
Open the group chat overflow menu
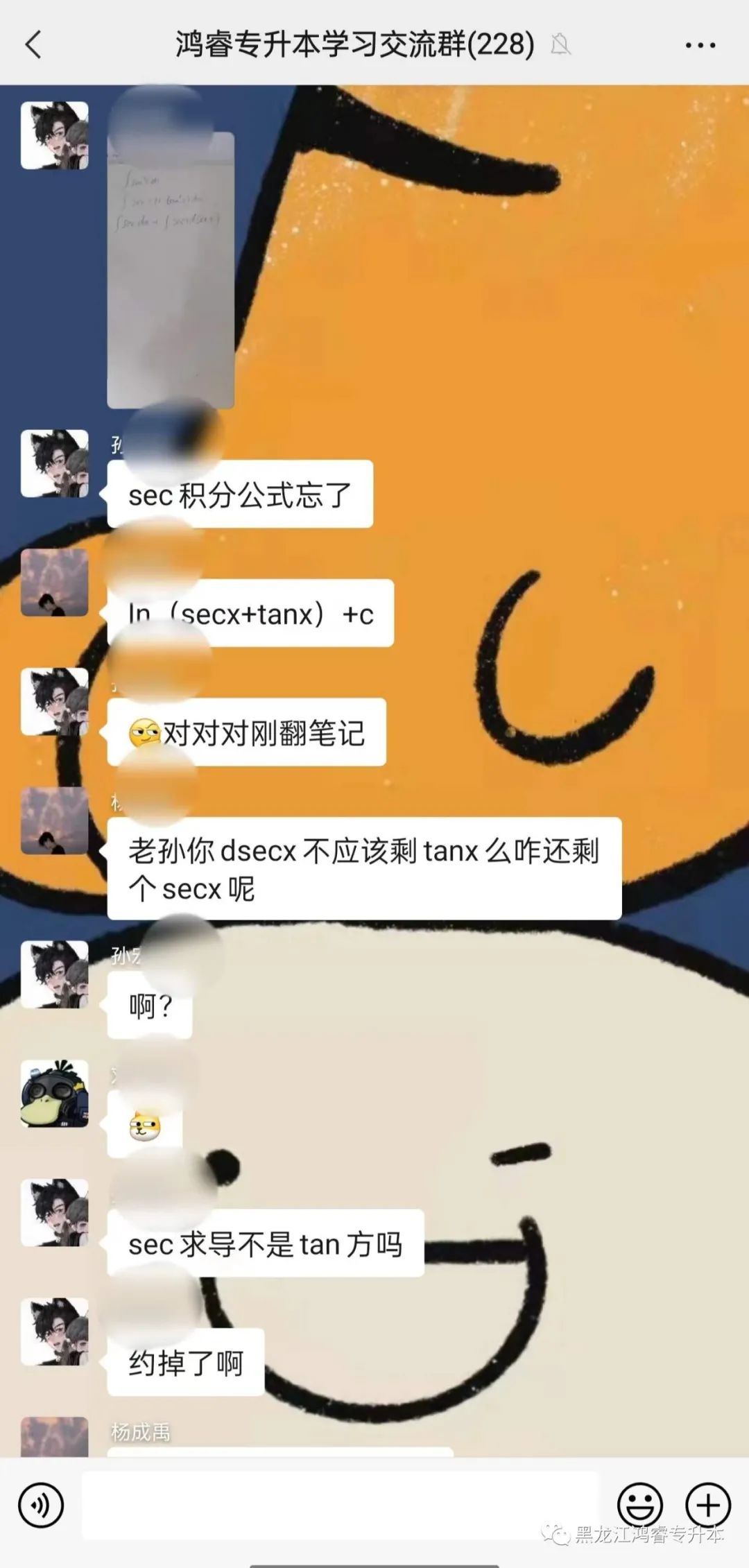(x=700, y=46)
